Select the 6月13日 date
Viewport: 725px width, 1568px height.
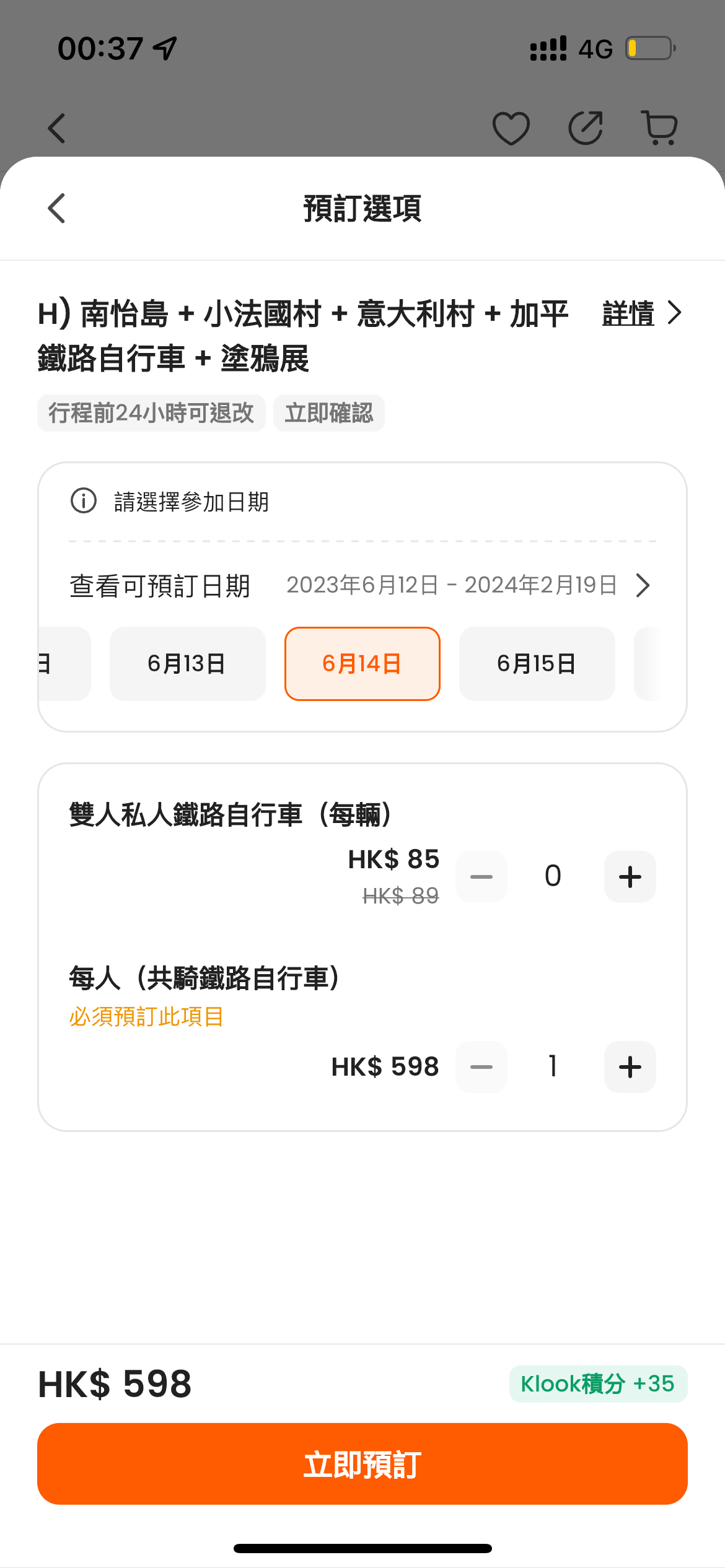click(187, 664)
